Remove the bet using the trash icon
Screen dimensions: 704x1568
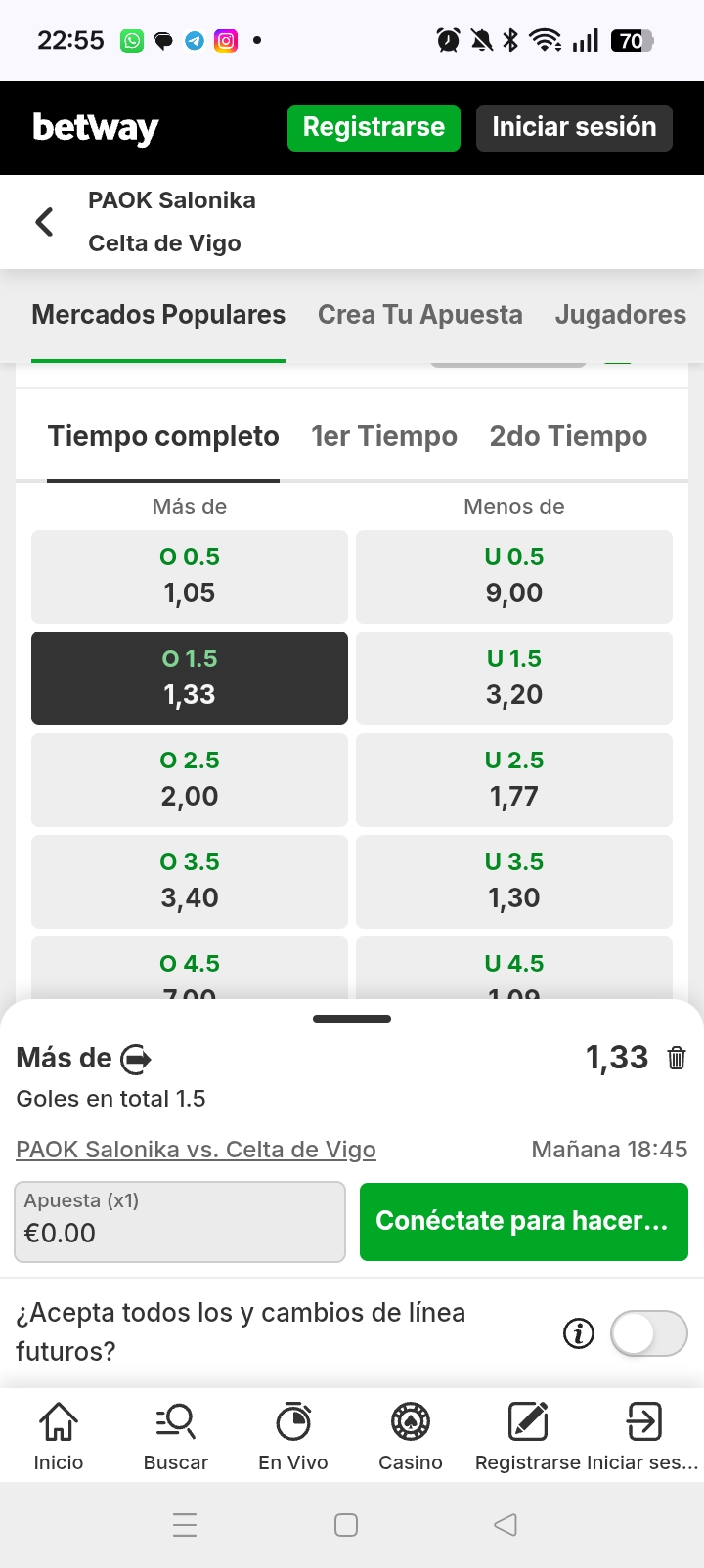[676, 1058]
